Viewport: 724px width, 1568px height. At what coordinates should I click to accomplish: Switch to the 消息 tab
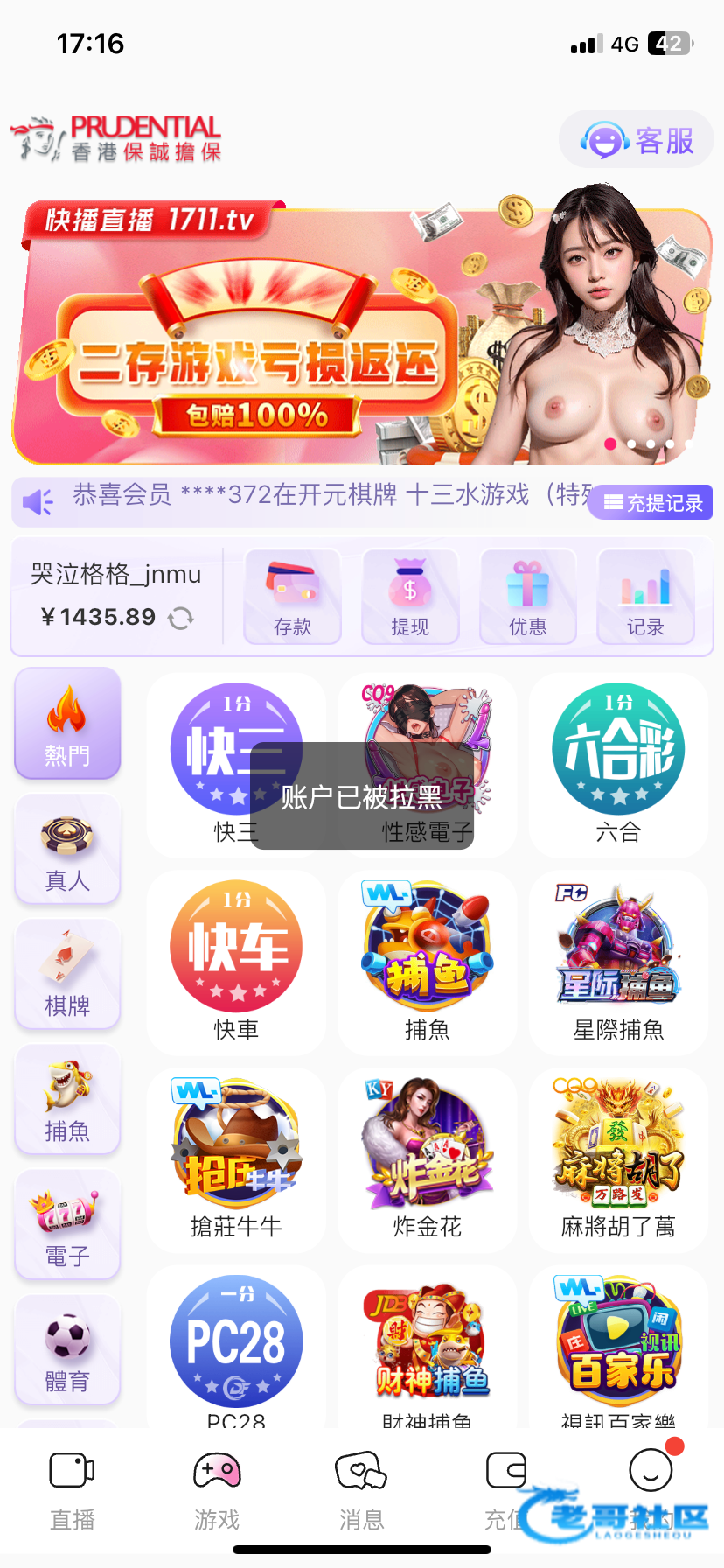point(361,1491)
